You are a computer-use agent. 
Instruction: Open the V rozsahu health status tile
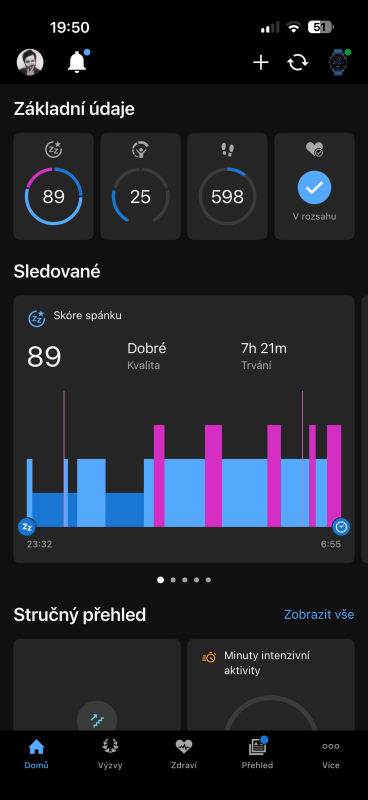click(x=314, y=186)
